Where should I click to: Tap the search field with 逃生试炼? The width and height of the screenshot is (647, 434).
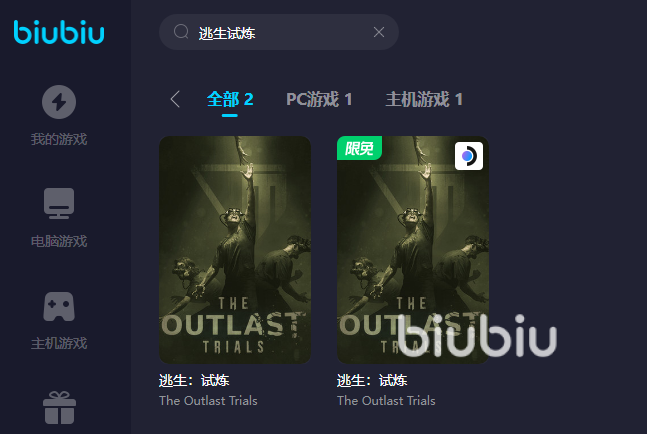click(270, 32)
